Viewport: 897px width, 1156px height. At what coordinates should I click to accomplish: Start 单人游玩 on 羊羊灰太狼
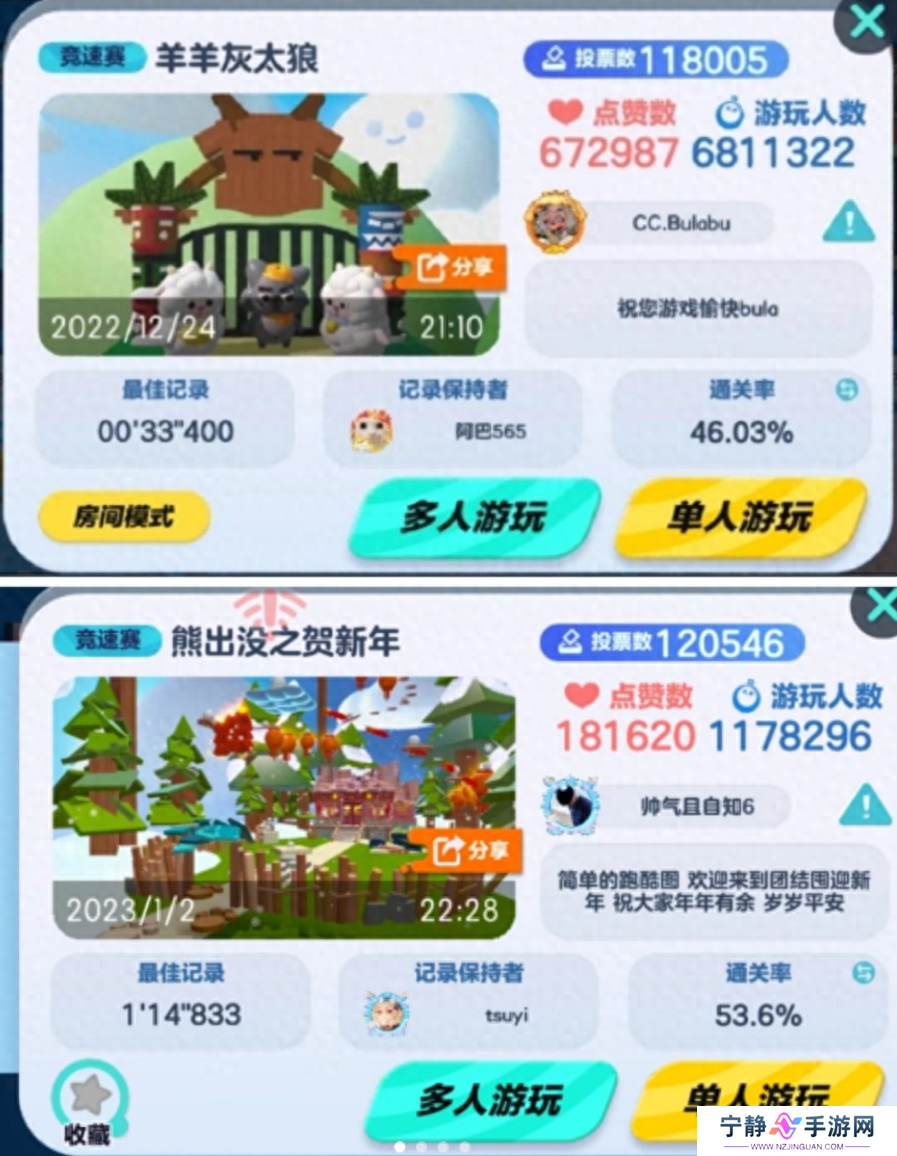pyautogui.click(x=740, y=518)
